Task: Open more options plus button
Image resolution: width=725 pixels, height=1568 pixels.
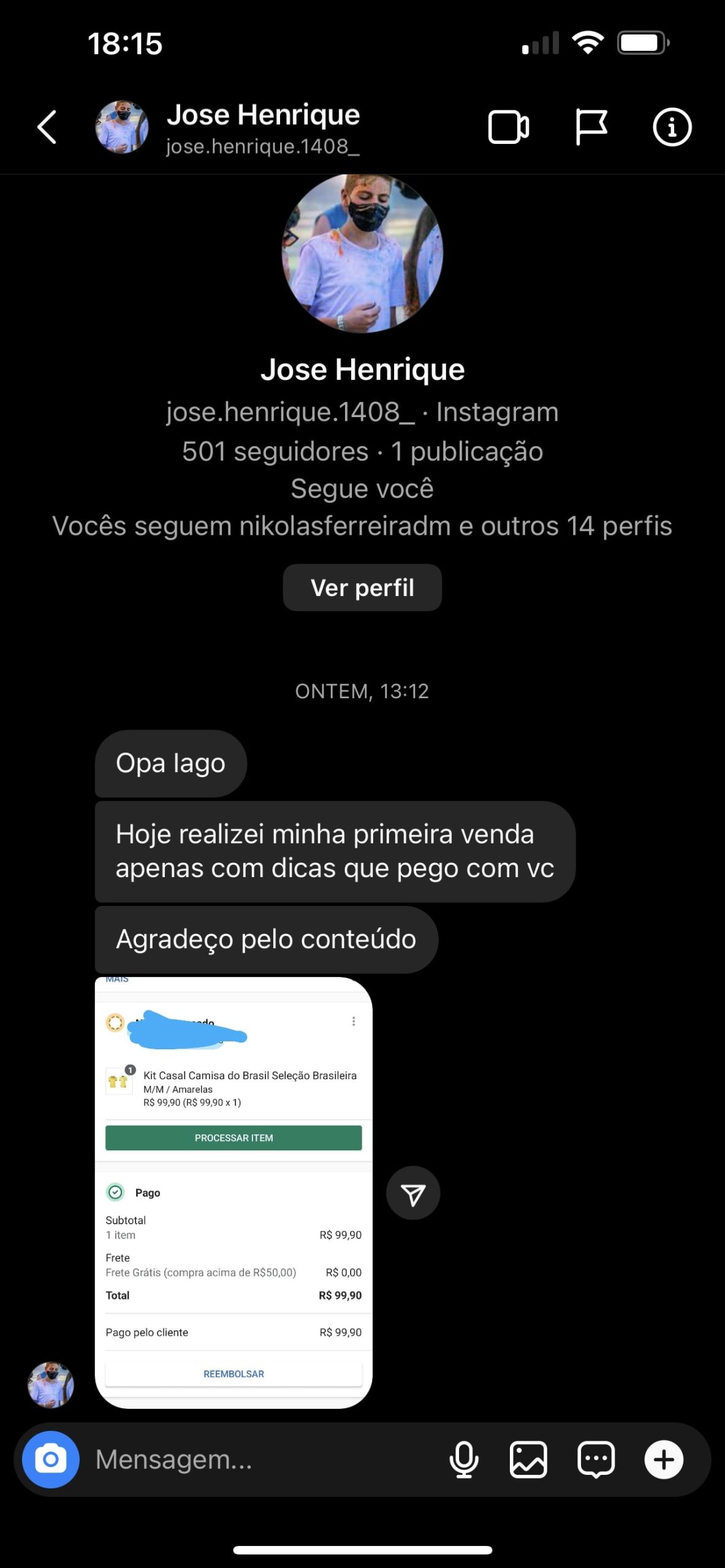Action: [664, 1459]
